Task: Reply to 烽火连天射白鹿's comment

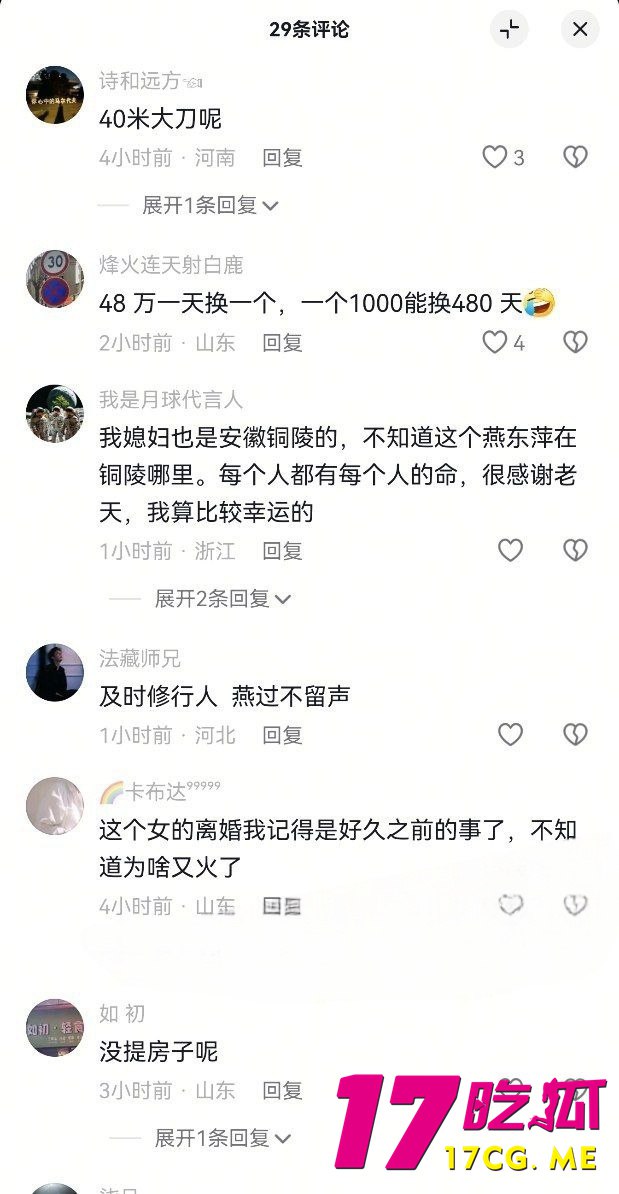Action: click(282, 343)
